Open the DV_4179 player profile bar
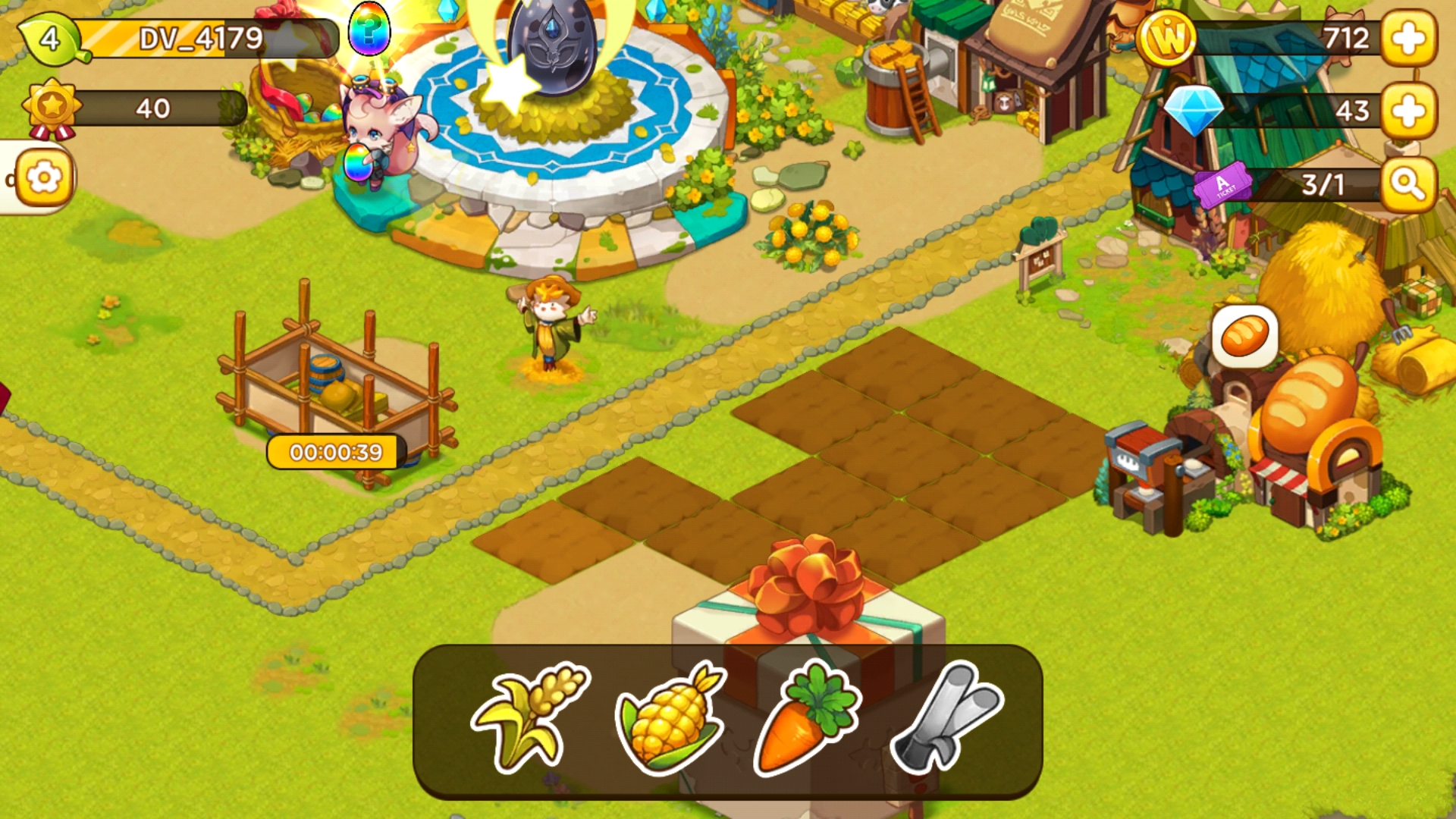Viewport: 1456px width, 819px height. point(201,38)
